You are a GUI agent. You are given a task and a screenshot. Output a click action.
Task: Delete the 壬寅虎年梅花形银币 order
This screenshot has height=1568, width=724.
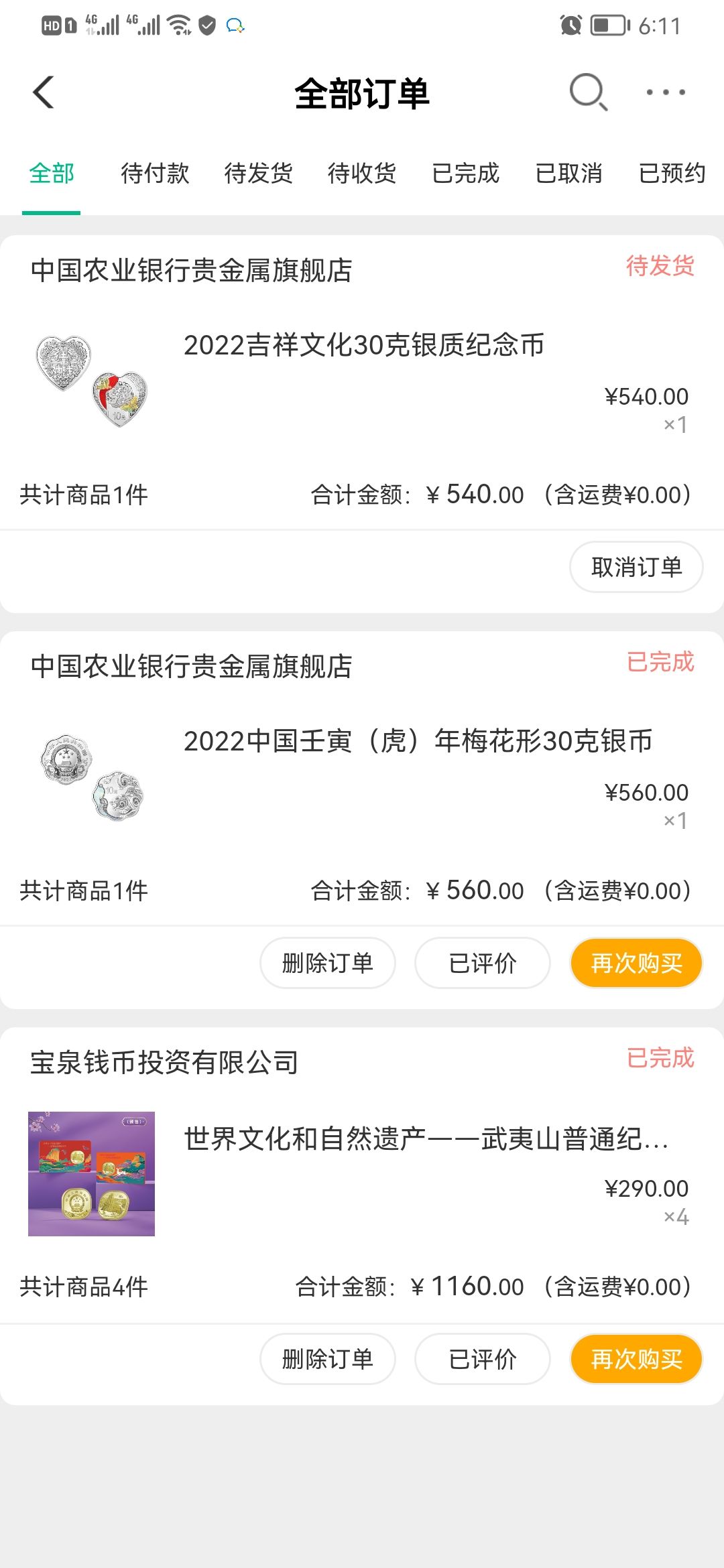[328, 963]
